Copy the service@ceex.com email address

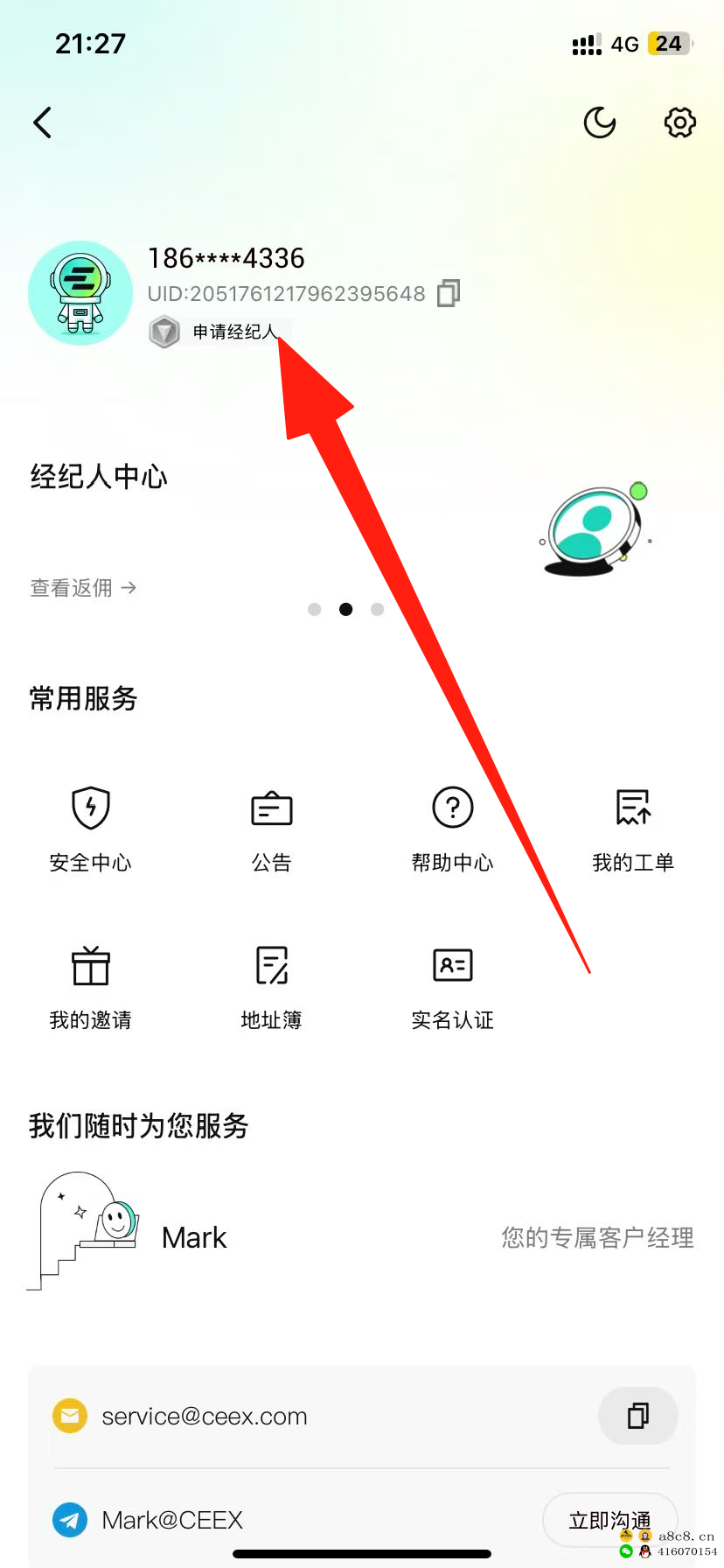point(637,1416)
